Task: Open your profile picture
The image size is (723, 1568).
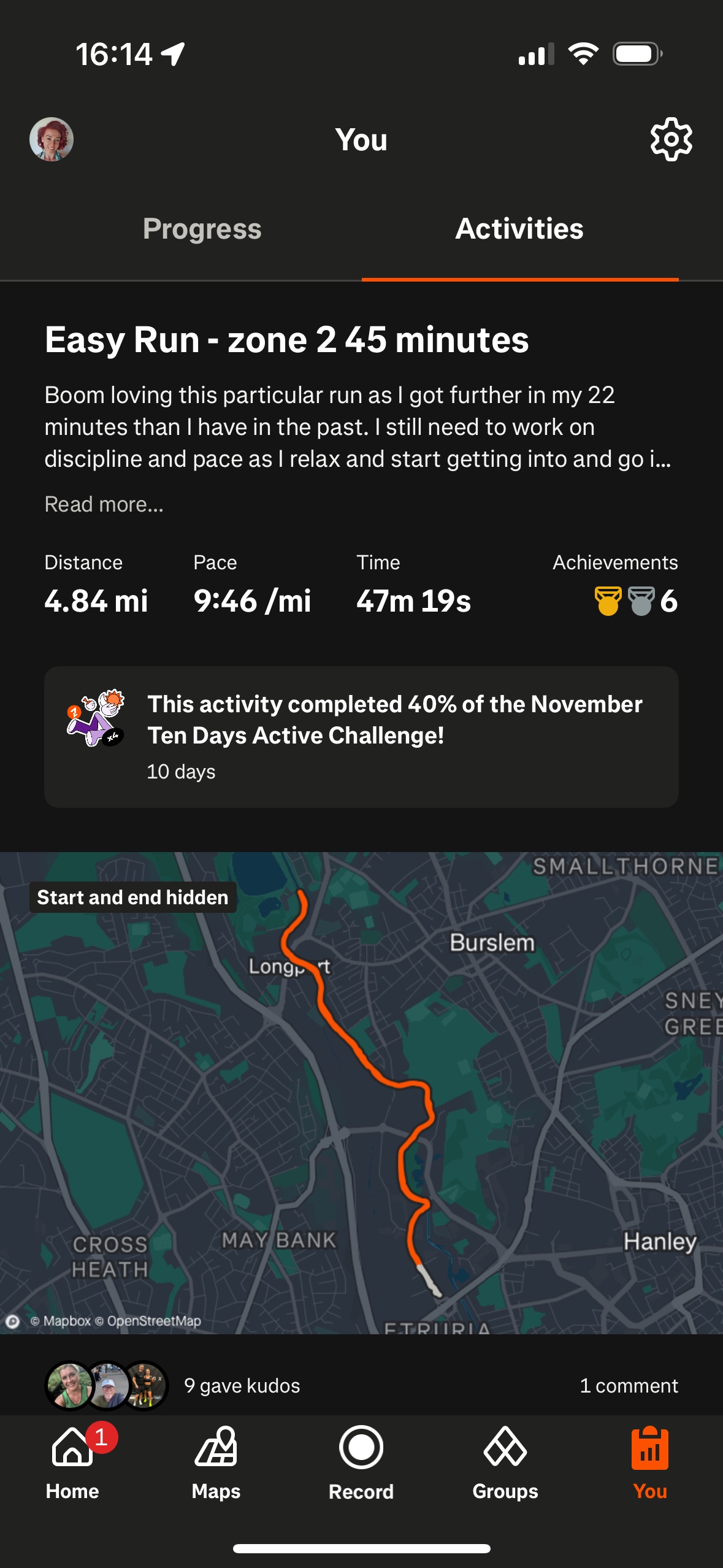Action: coord(52,139)
